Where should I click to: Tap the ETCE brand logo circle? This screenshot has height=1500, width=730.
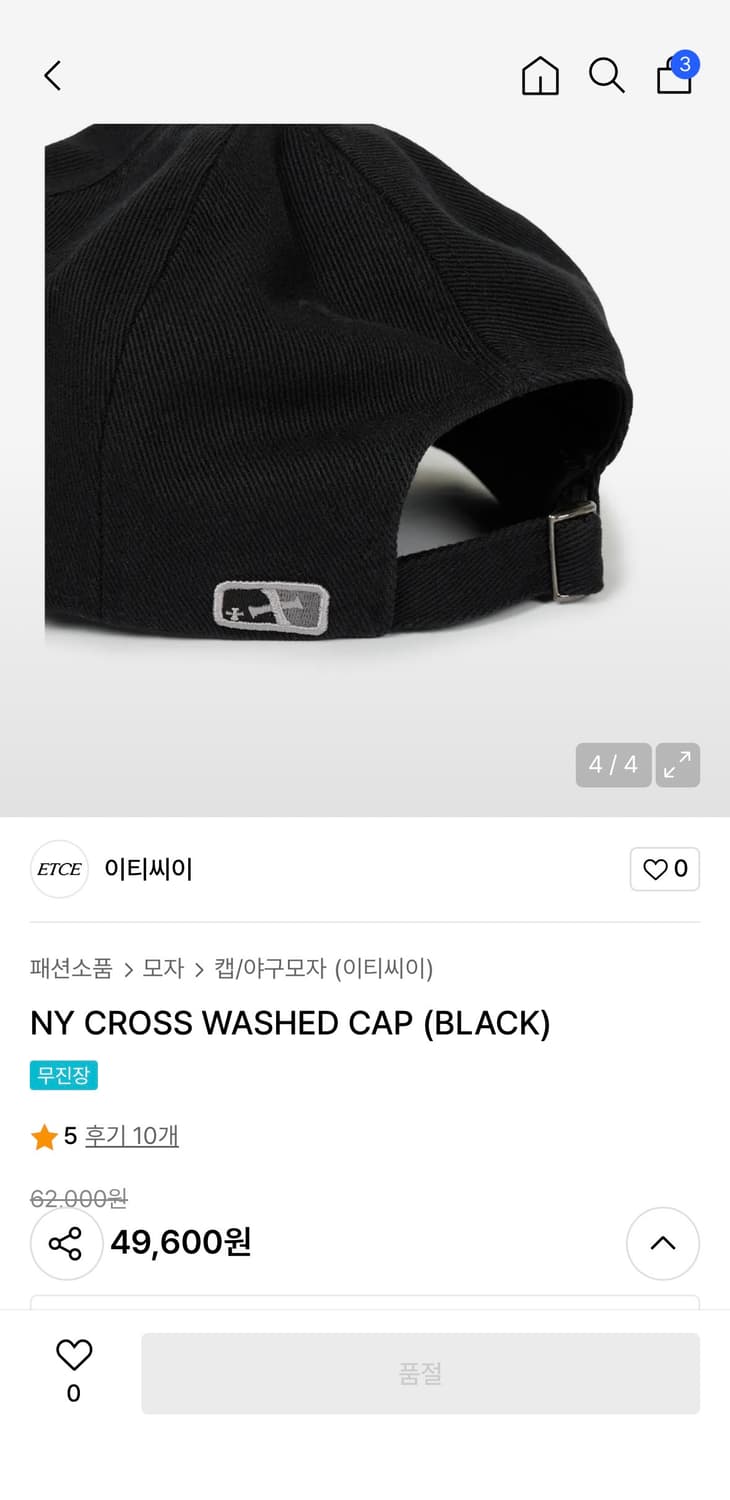click(59, 869)
